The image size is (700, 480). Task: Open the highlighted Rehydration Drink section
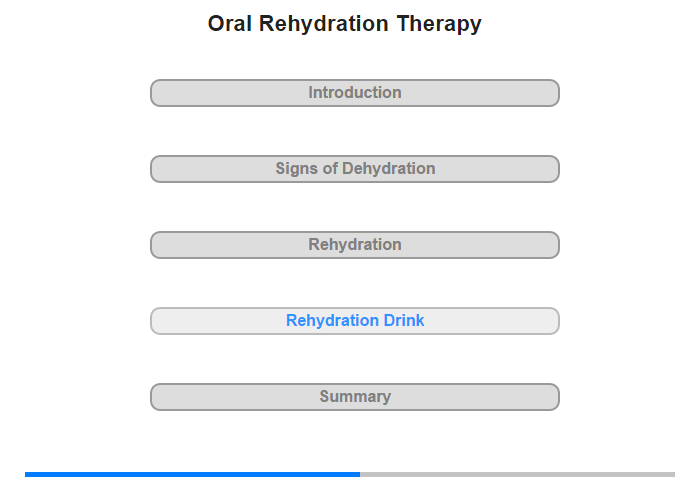coord(354,321)
